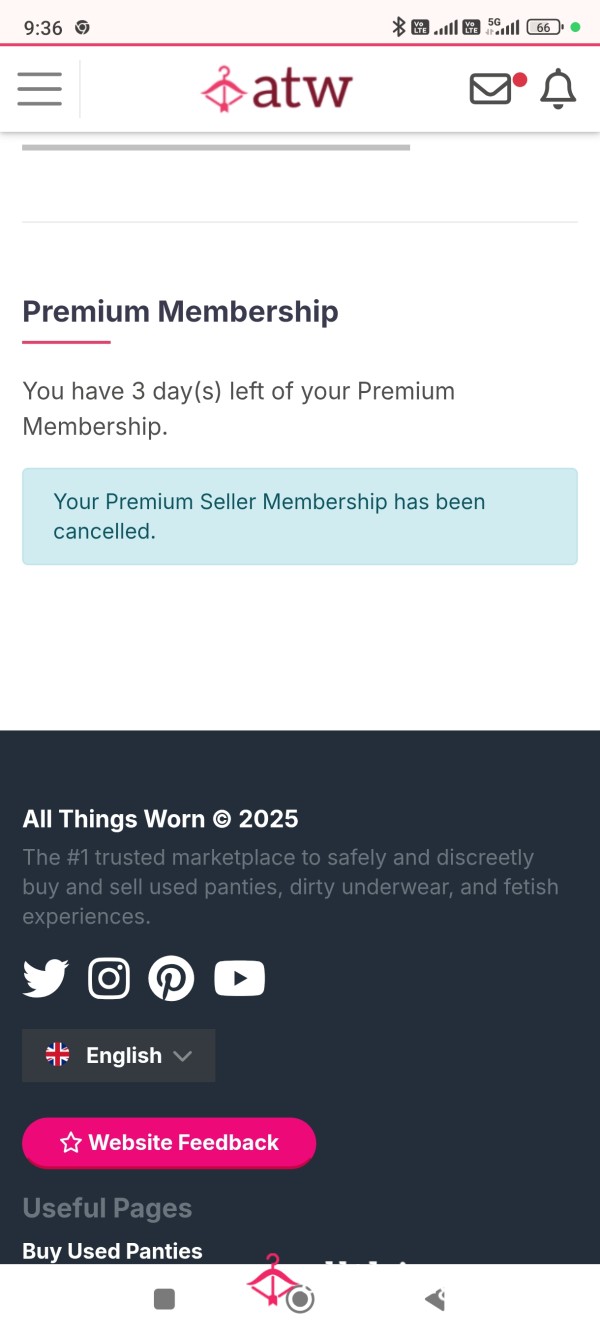Open the Buy Used Panties link

112,1251
